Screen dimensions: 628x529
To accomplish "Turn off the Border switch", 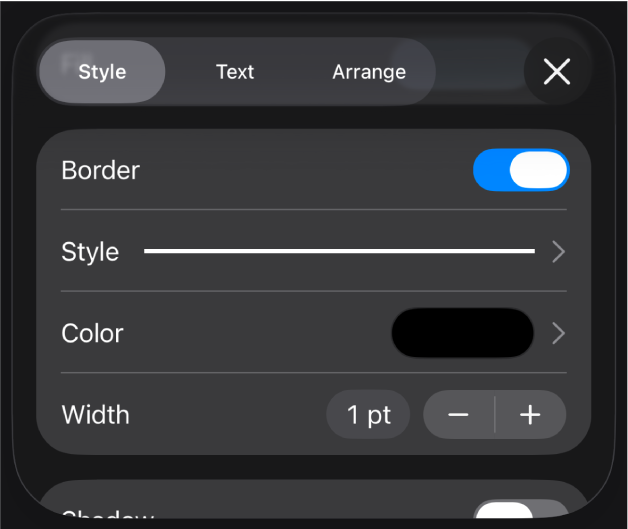I will [x=520, y=170].
